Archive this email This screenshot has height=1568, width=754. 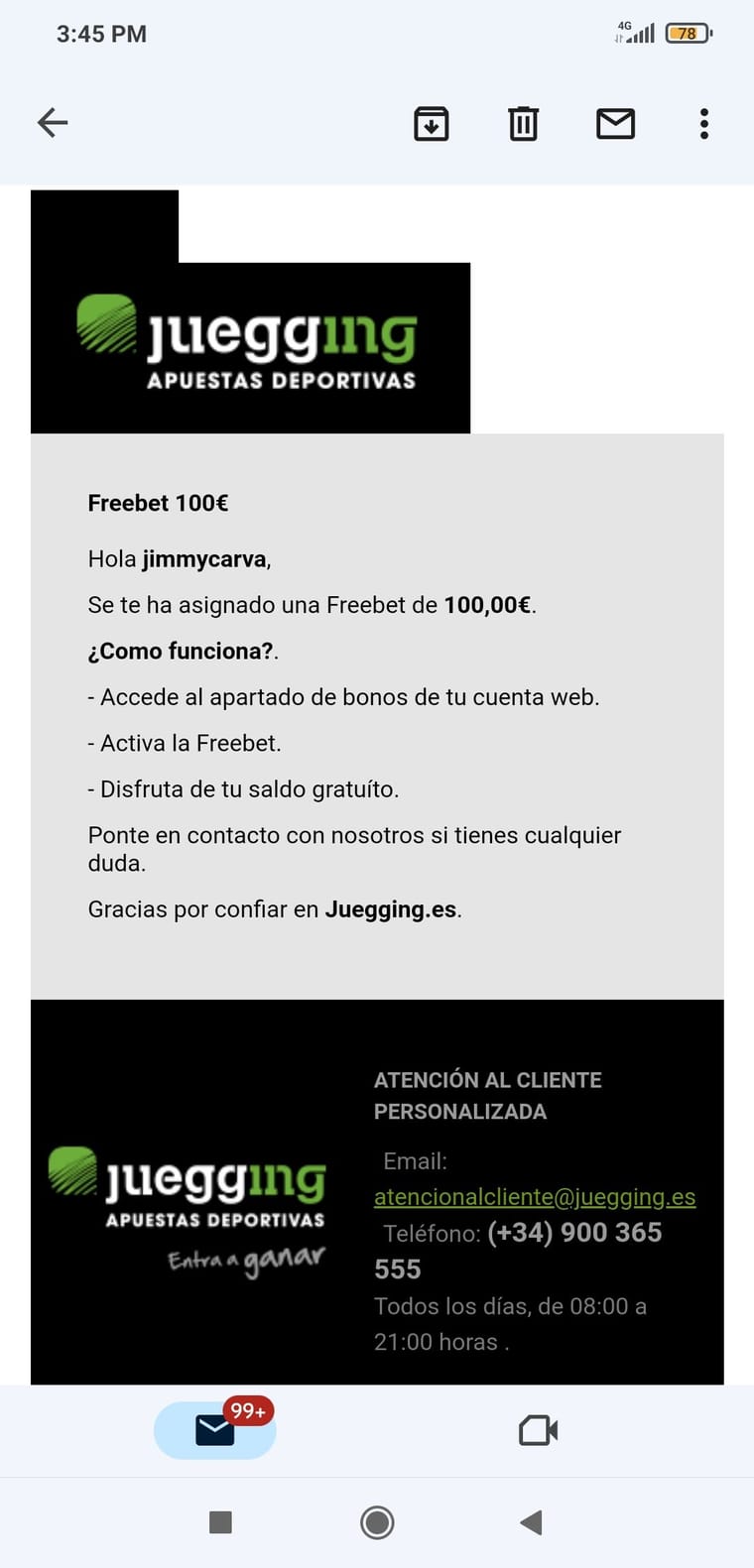[431, 124]
